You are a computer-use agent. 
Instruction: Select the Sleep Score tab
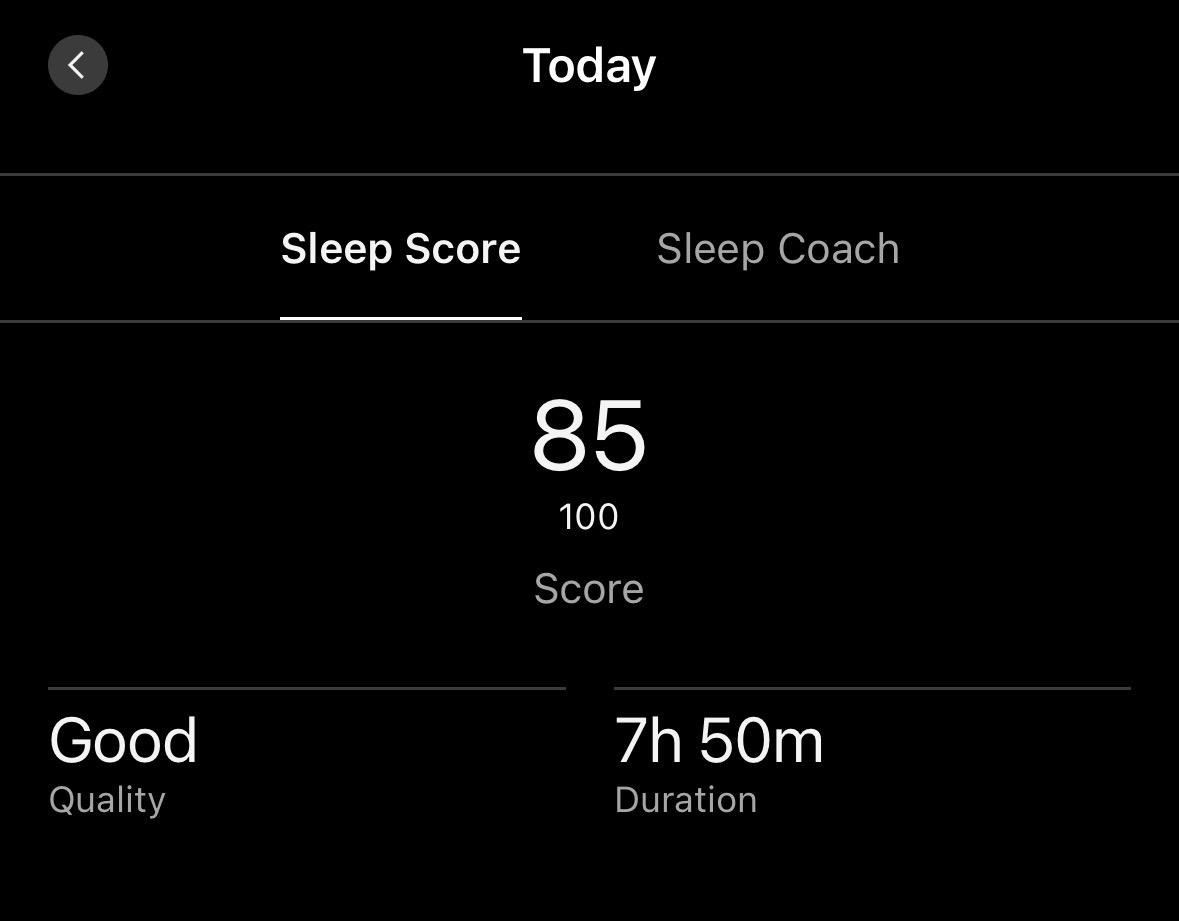400,249
